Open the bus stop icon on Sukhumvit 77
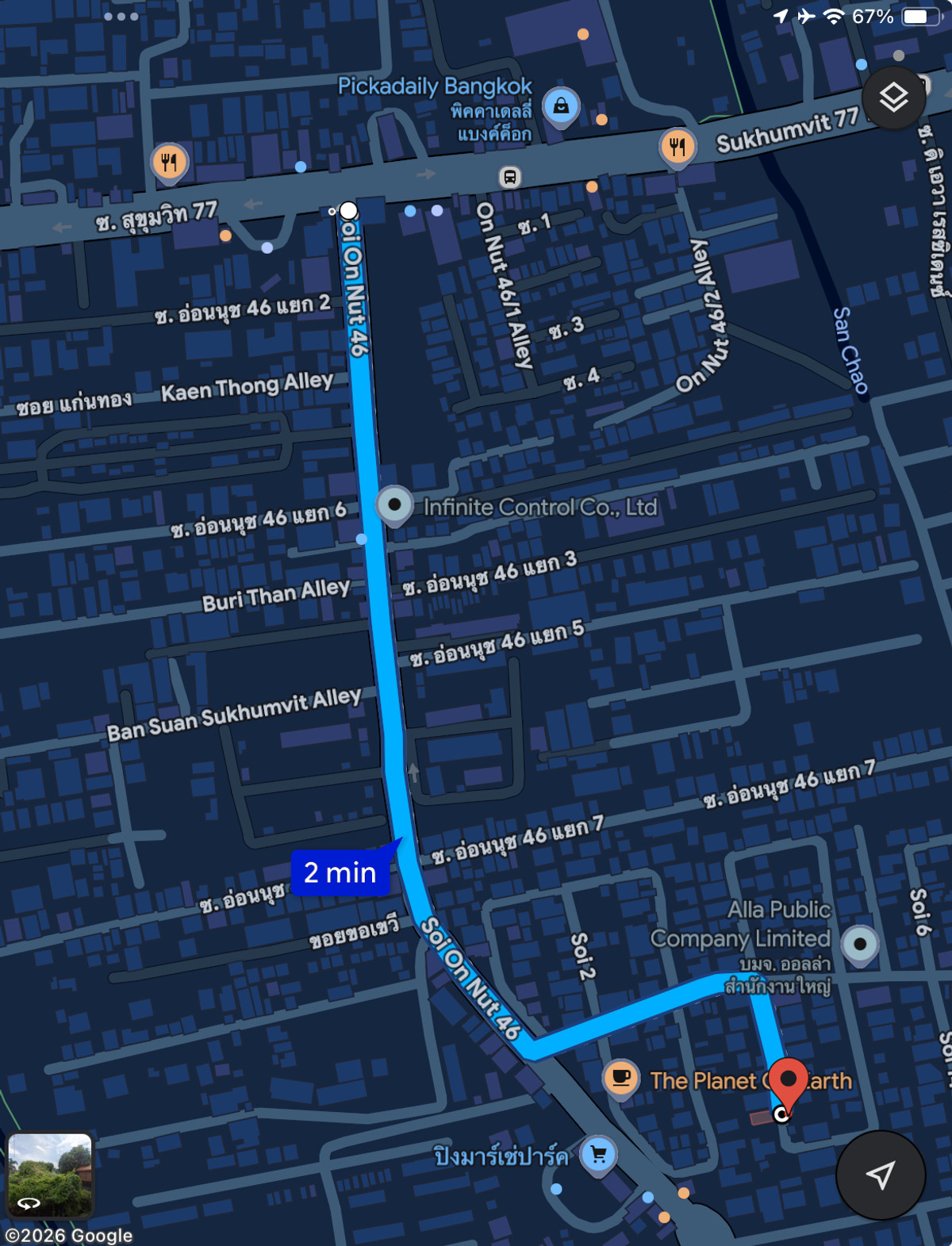This screenshot has height=1246, width=952. [x=510, y=177]
